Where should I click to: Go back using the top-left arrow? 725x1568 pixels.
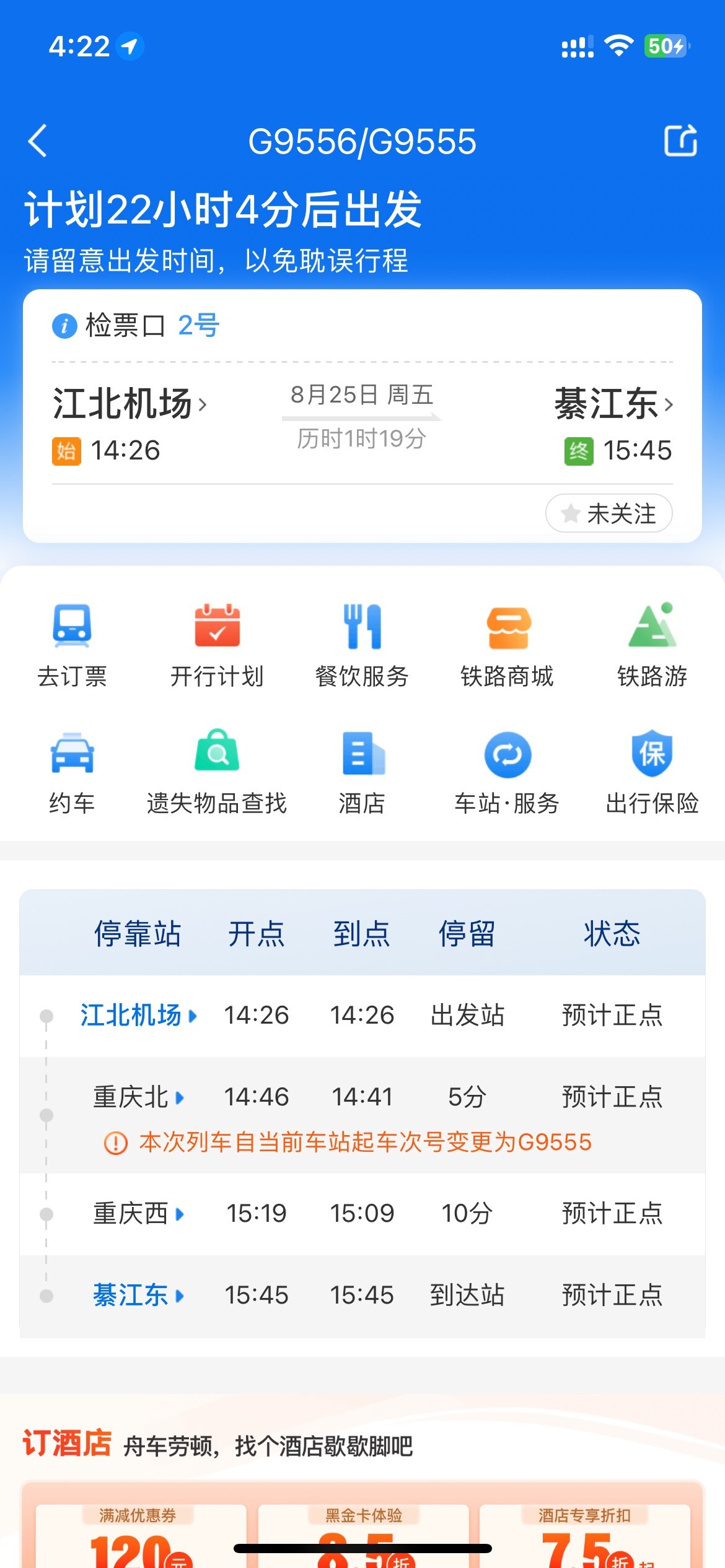[38, 141]
